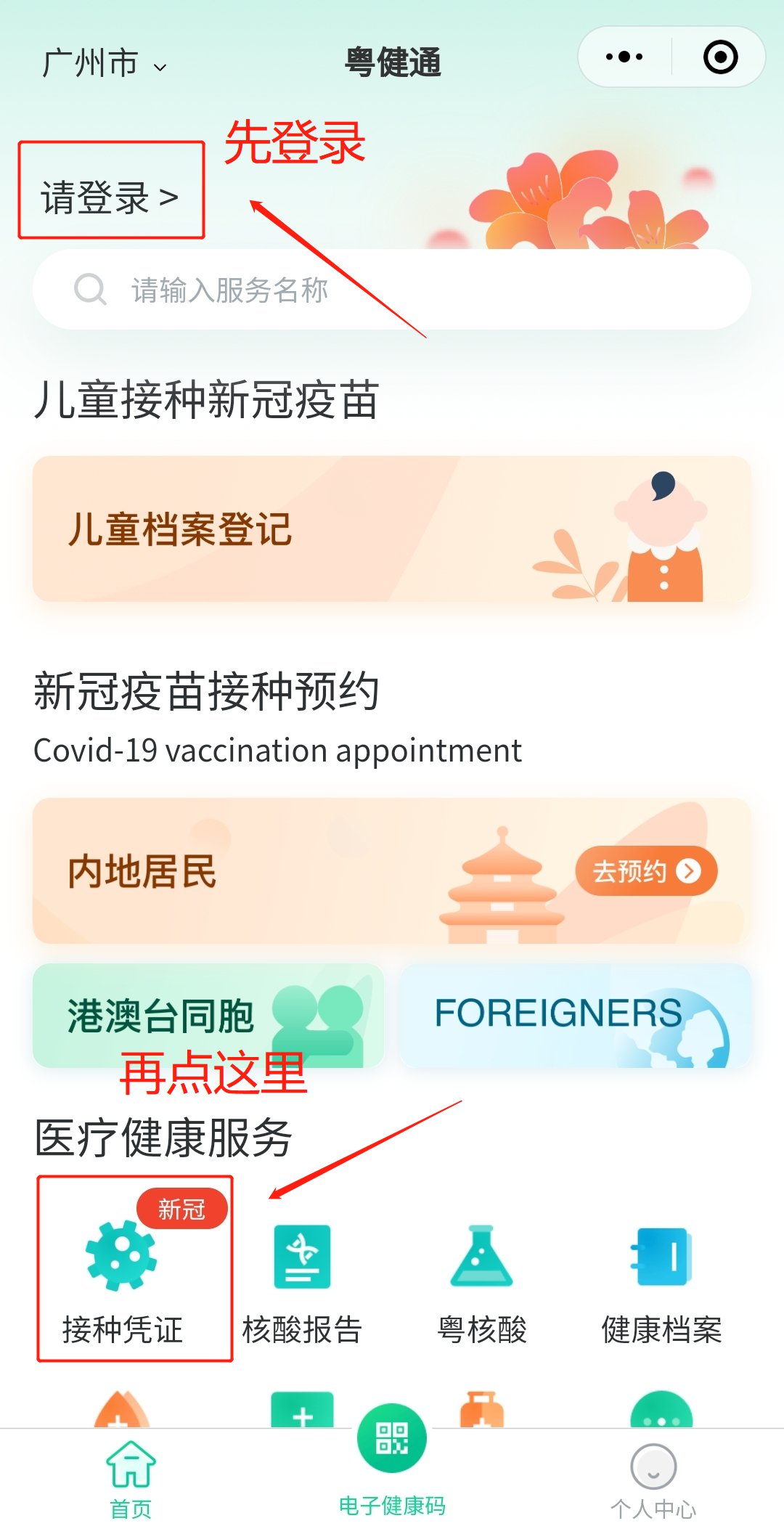Switch to the 首页 tab
The width and height of the screenshot is (784, 1526).
[x=131, y=1479]
